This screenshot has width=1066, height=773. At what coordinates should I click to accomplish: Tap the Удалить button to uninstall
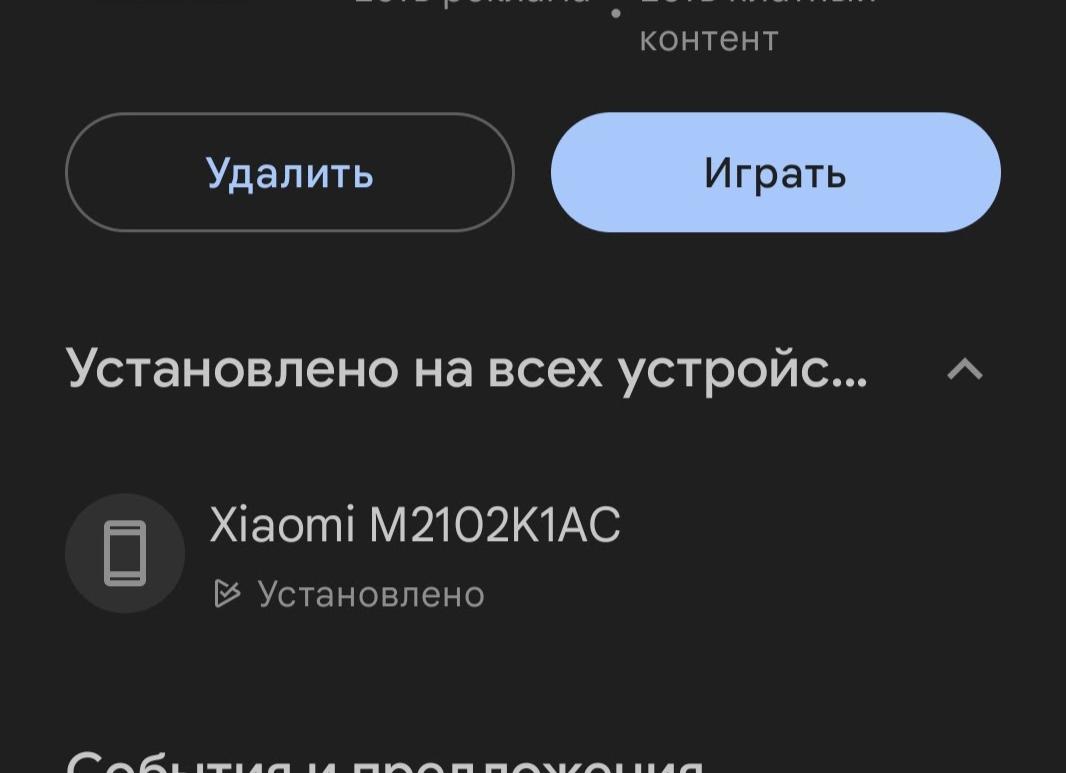290,172
